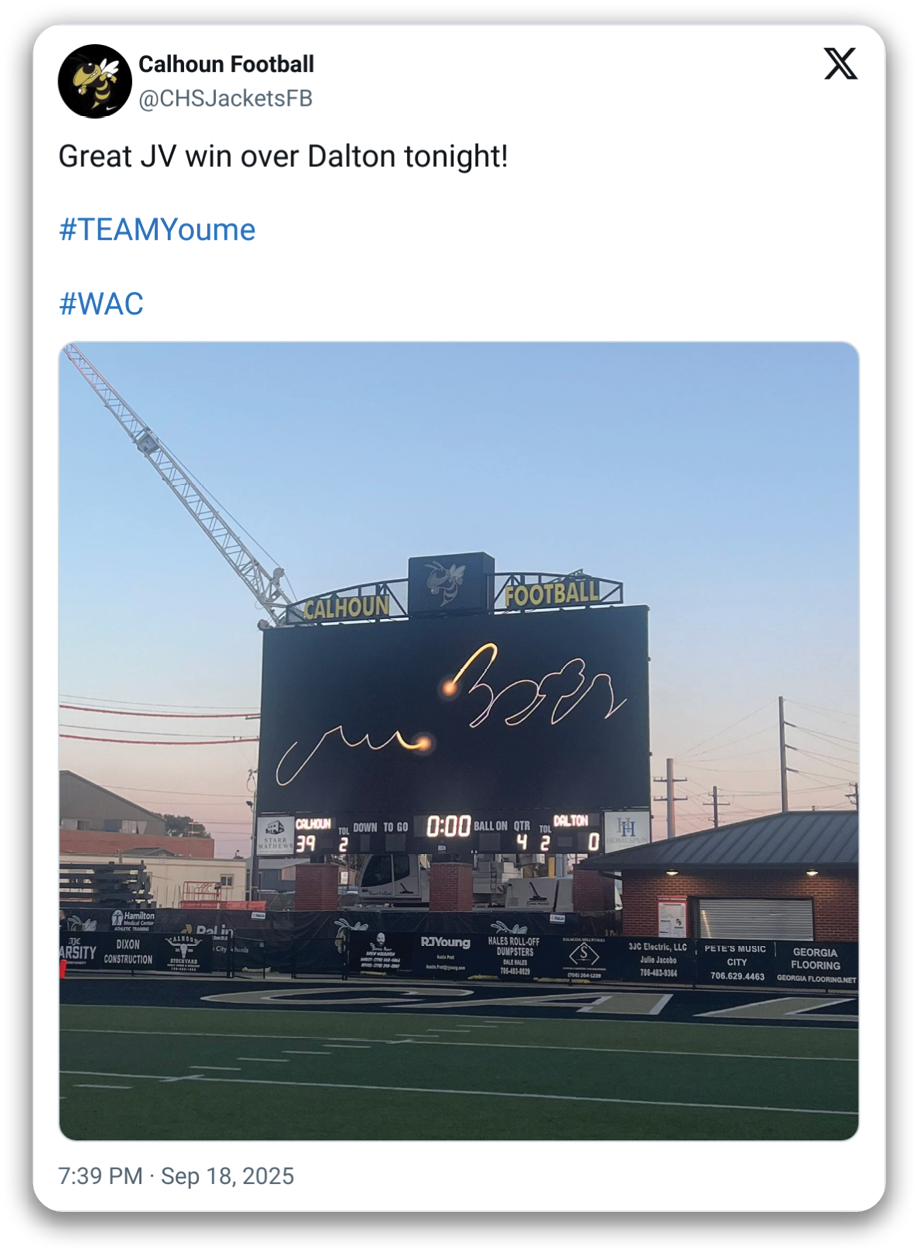The width and height of the screenshot is (919, 1254).
Task: Open the 7:39 PM Sep 18 timestamp
Action: [x=176, y=1176]
